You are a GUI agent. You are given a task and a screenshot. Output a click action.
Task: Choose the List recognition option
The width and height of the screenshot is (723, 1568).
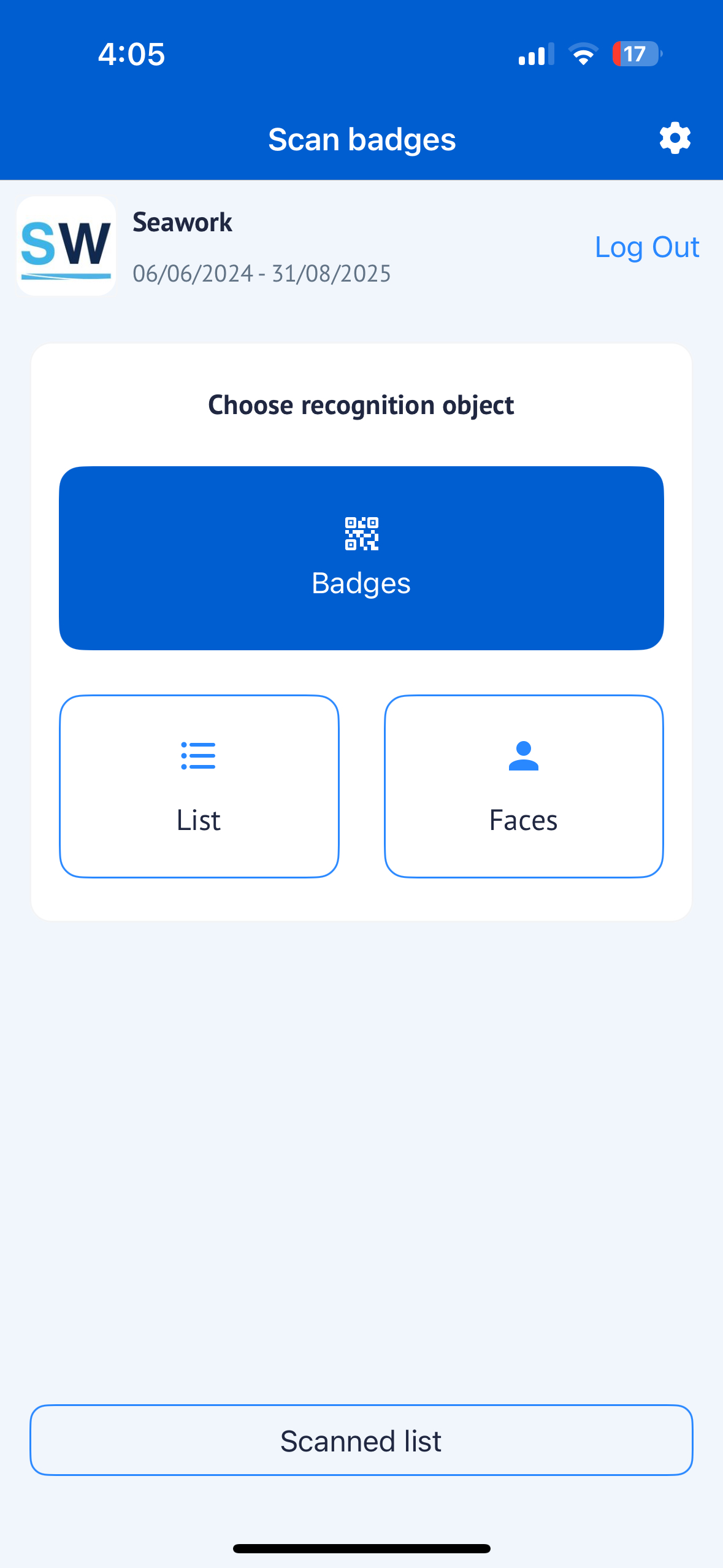tap(199, 786)
